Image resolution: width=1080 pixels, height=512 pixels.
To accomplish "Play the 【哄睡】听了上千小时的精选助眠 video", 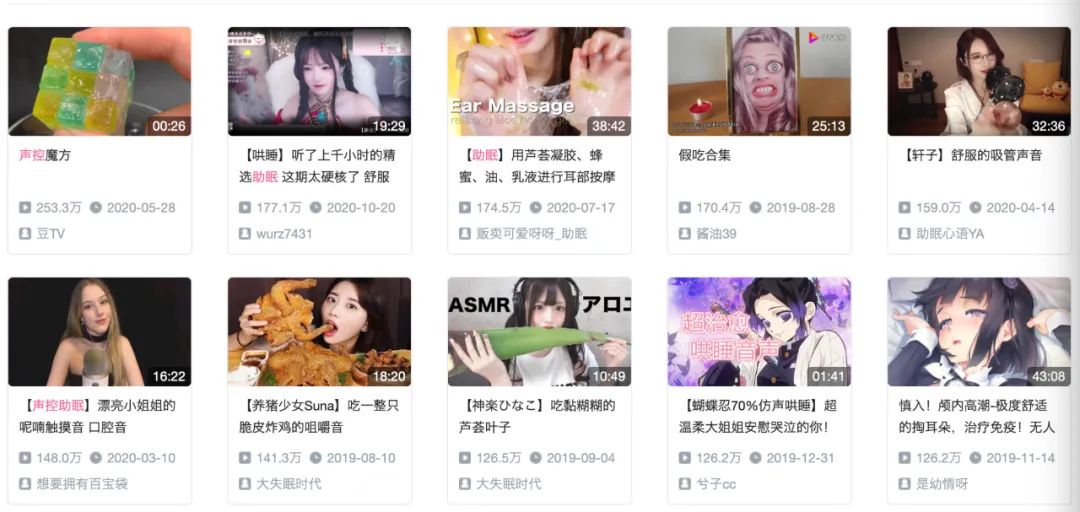I will 319,82.
